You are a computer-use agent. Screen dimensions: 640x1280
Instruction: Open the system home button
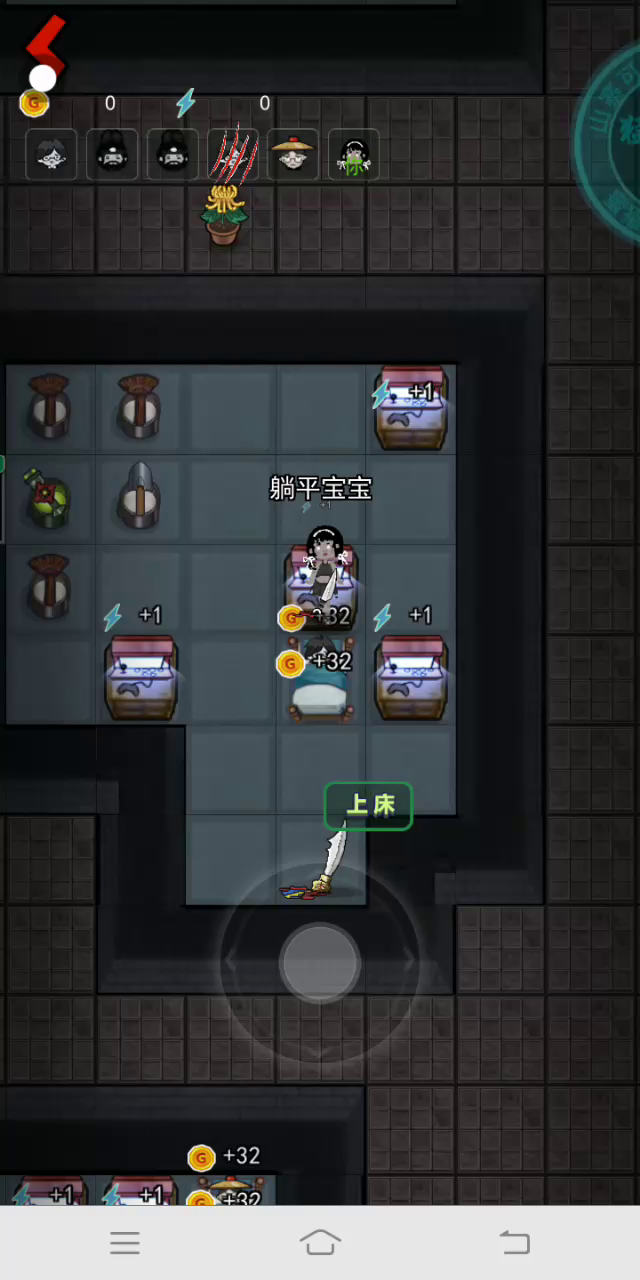coord(320,1243)
